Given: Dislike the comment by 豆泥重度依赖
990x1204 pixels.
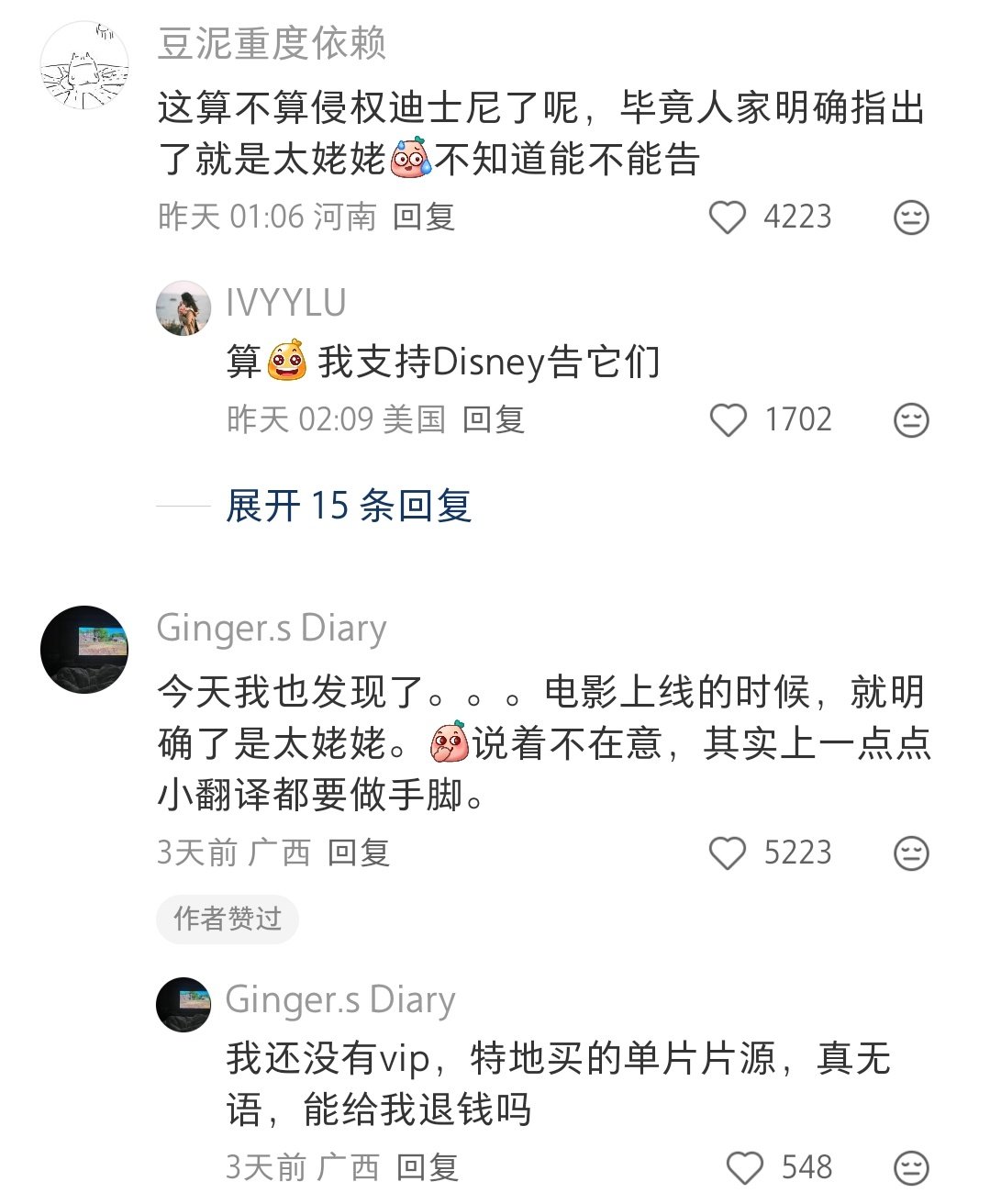Looking at the screenshot, I should [x=911, y=217].
